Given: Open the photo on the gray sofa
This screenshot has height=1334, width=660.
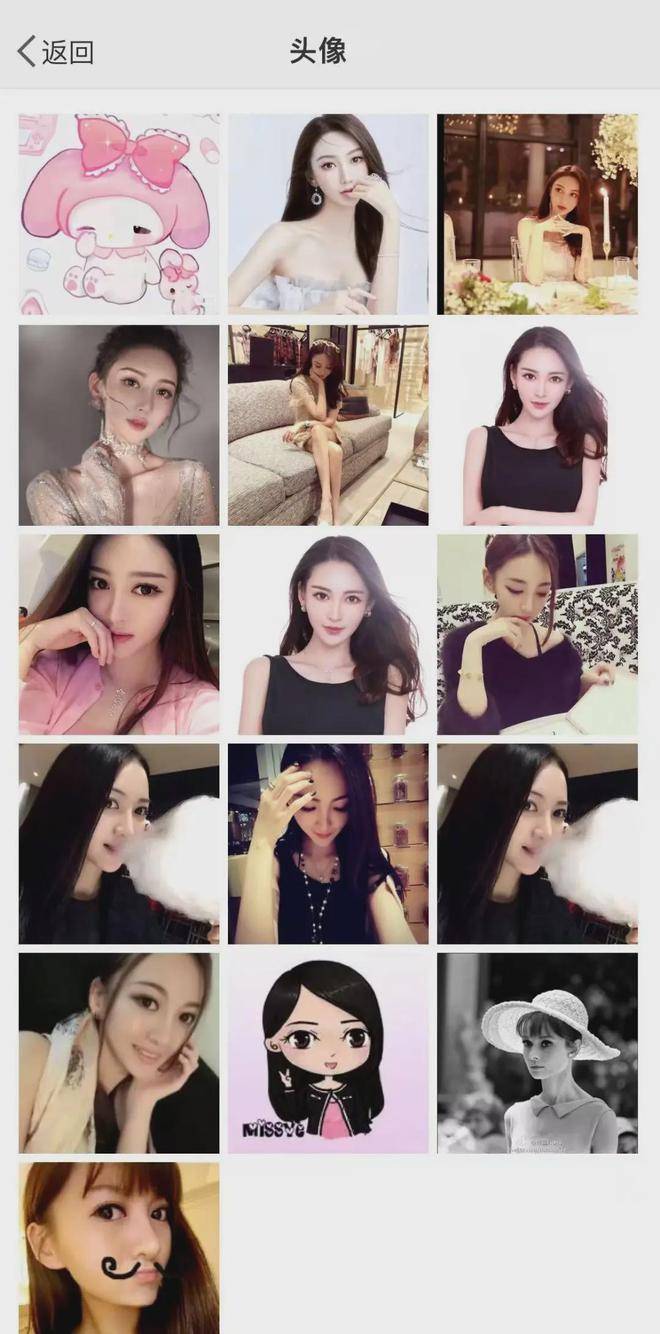Looking at the screenshot, I should (328, 425).
